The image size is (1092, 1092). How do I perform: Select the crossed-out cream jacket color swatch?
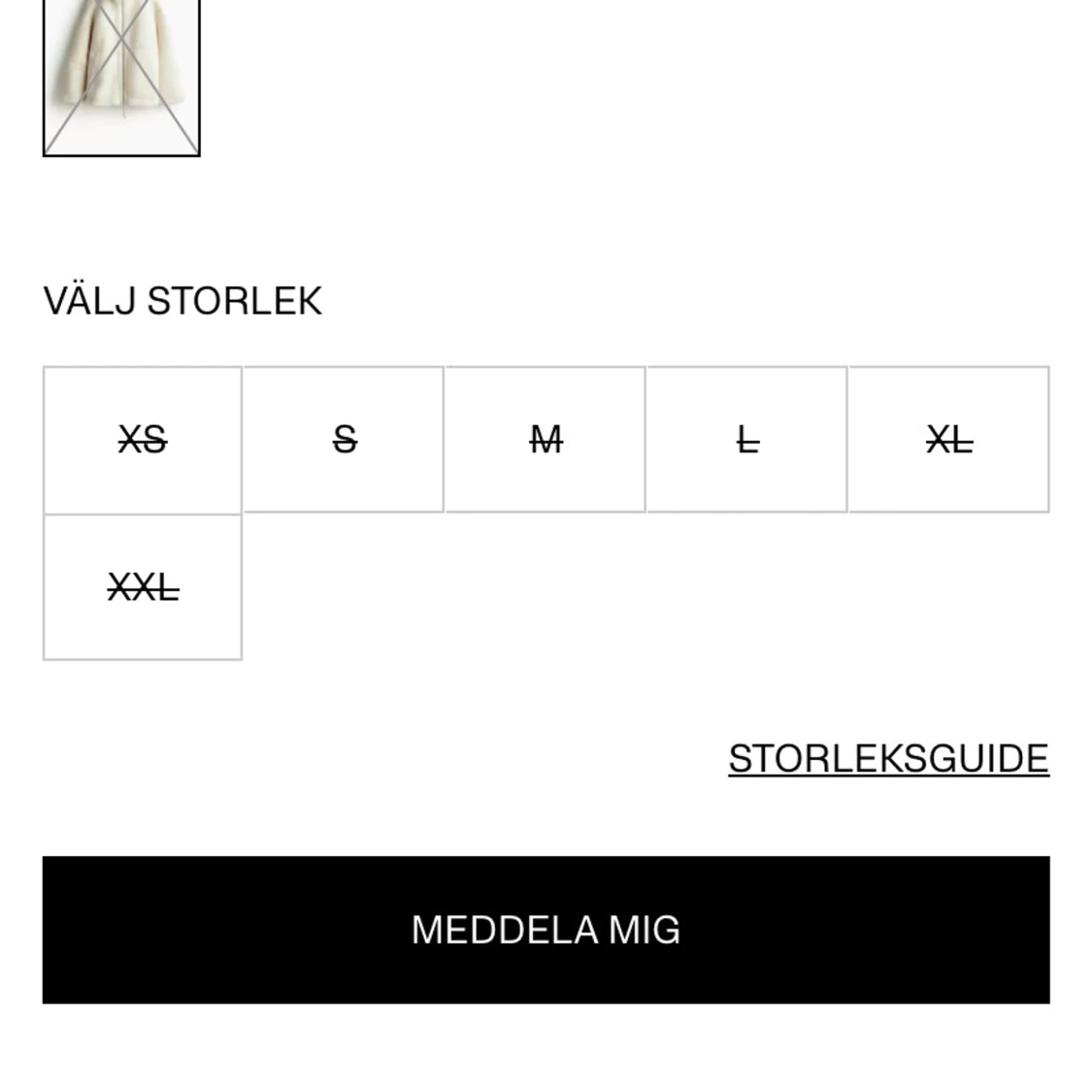tap(121, 76)
